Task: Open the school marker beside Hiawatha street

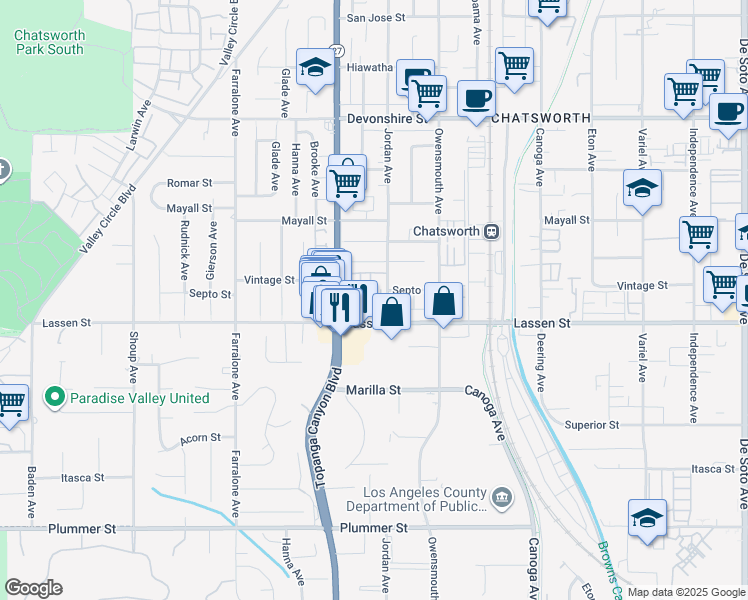Action: (x=315, y=71)
